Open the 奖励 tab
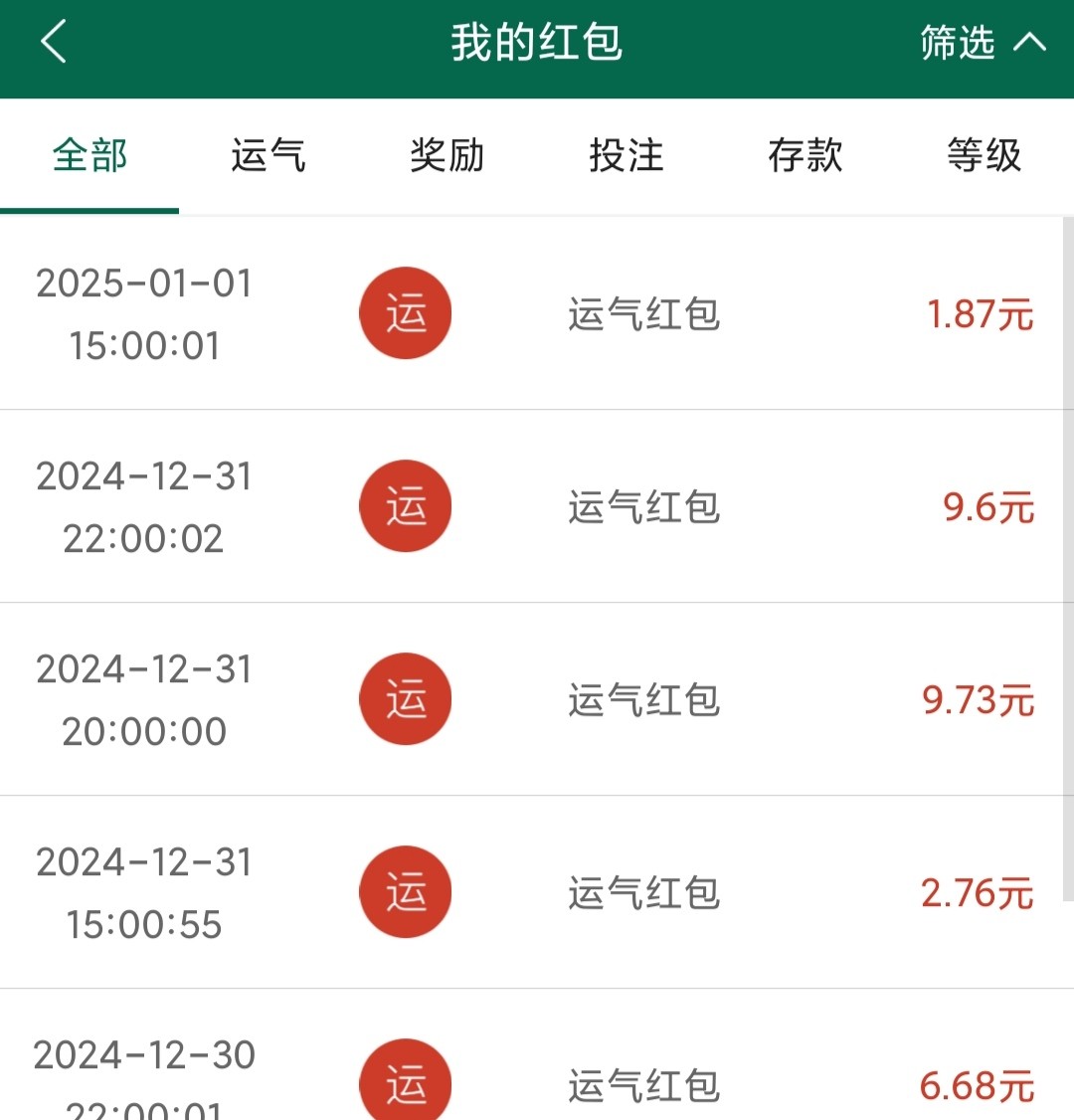 coord(447,156)
